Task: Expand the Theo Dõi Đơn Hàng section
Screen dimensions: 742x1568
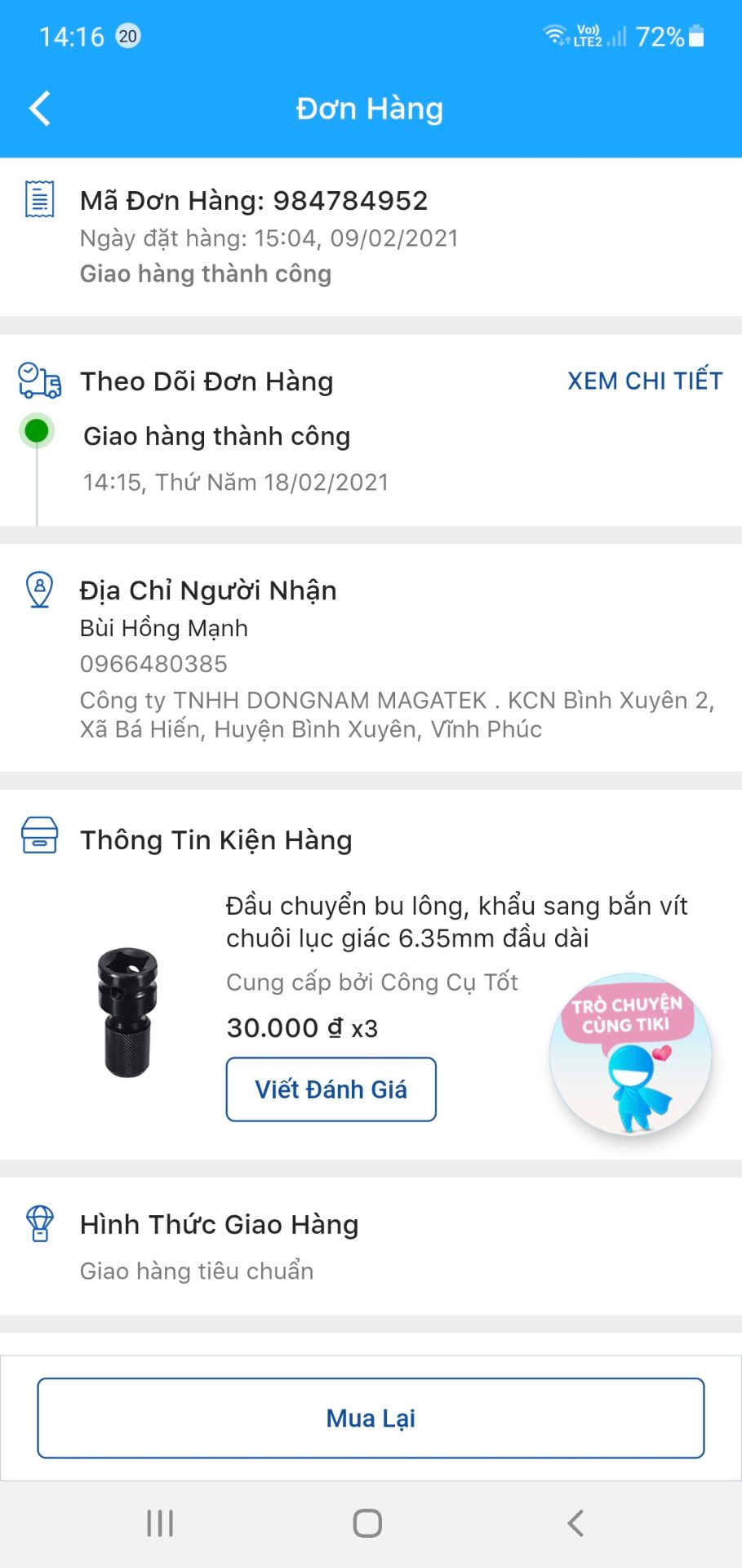Action: point(207,381)
